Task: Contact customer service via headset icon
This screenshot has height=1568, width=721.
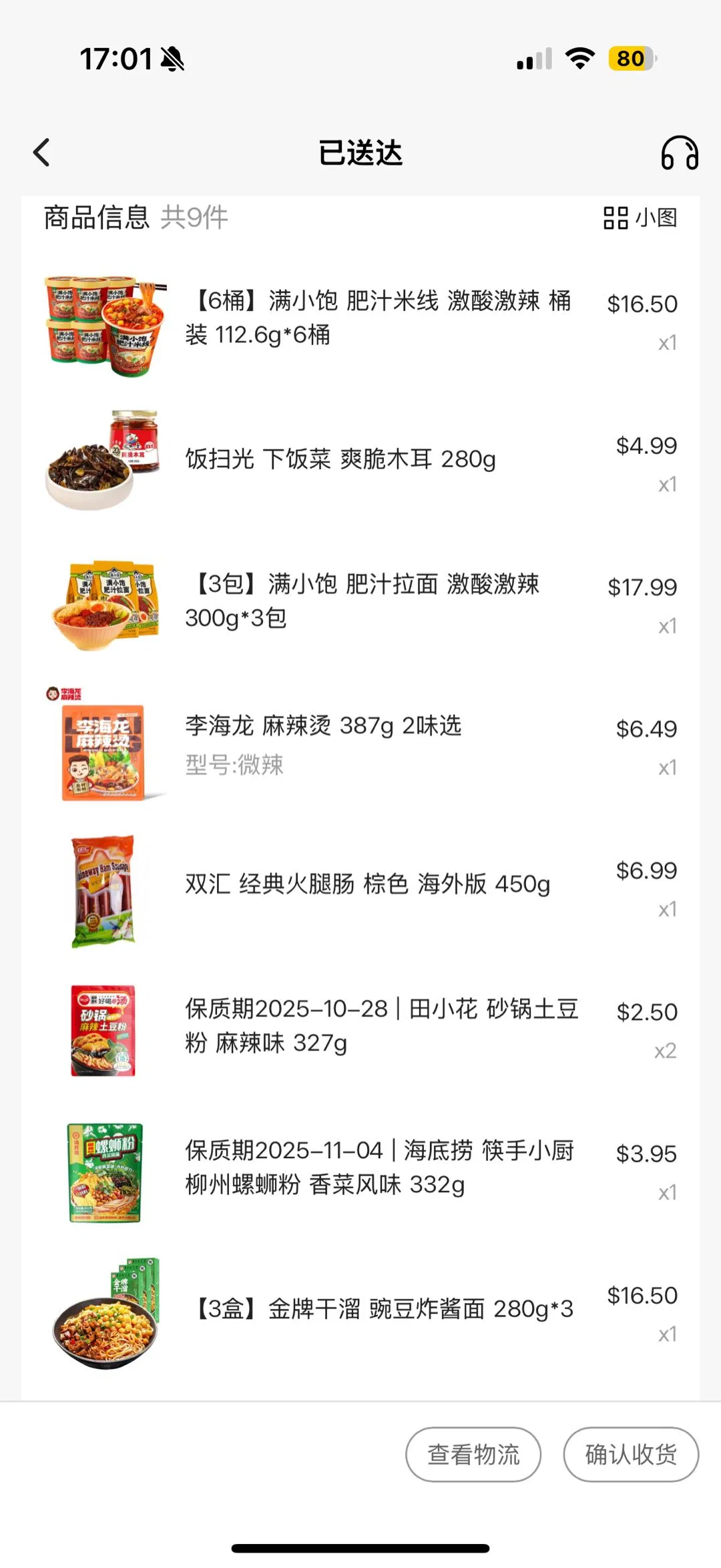Action: tap(679, 153)
